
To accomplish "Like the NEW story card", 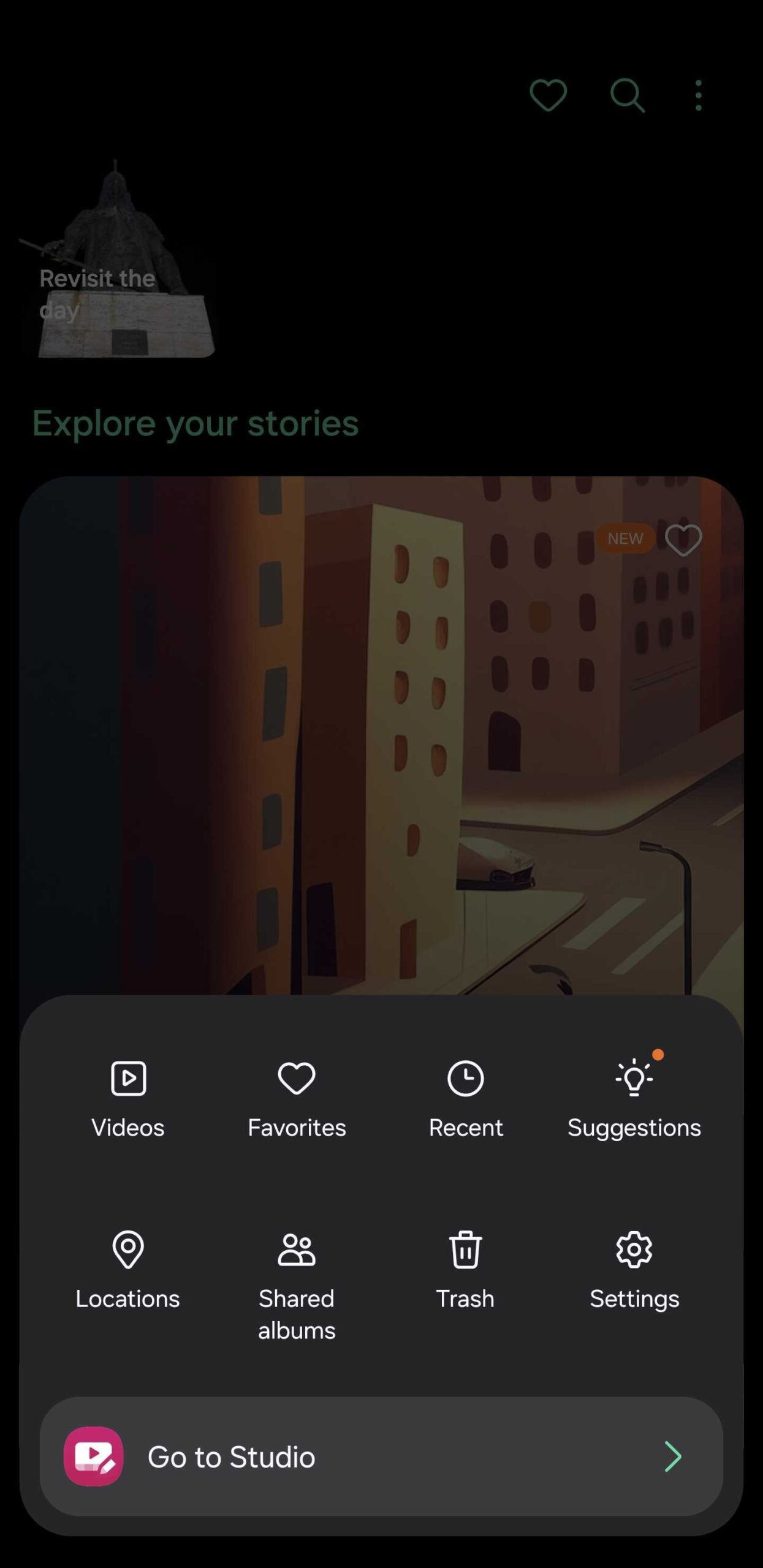I will coord(683,540).
